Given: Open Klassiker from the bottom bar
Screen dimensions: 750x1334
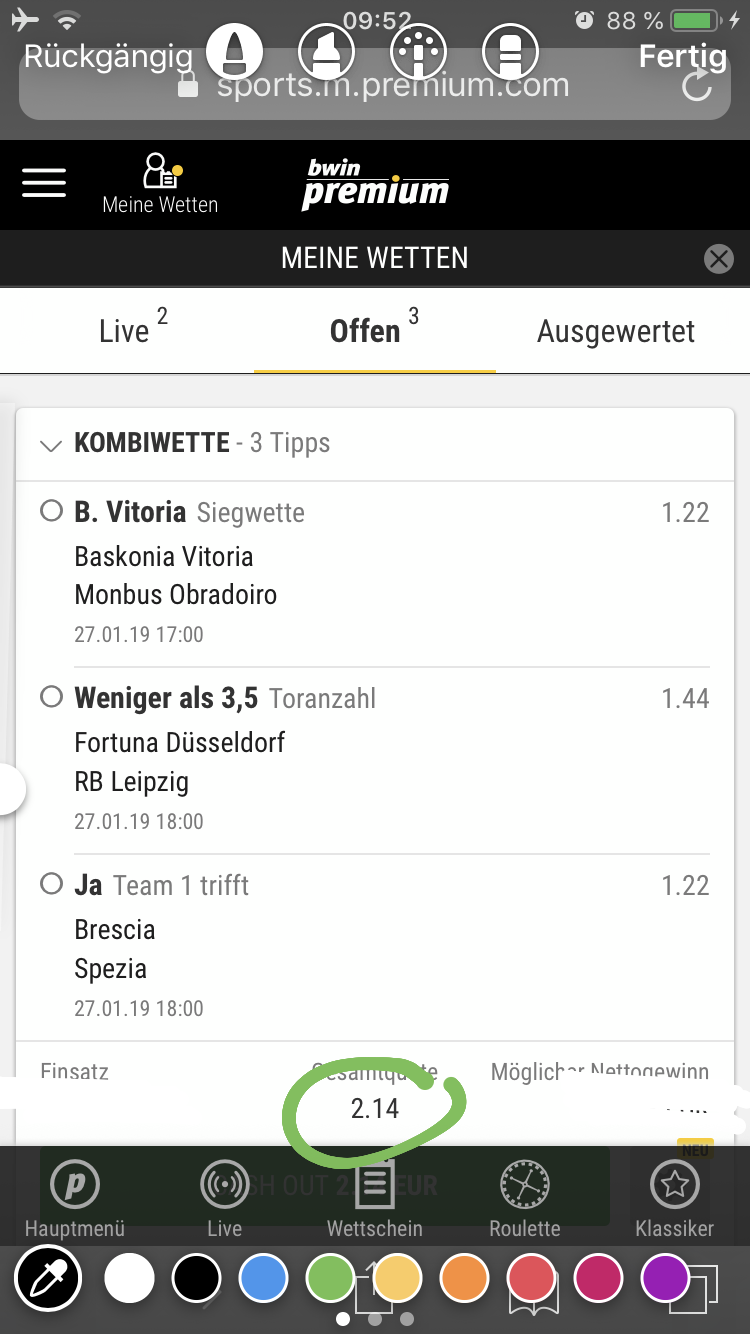Looking at the screenshot, I should [675, 1199].
